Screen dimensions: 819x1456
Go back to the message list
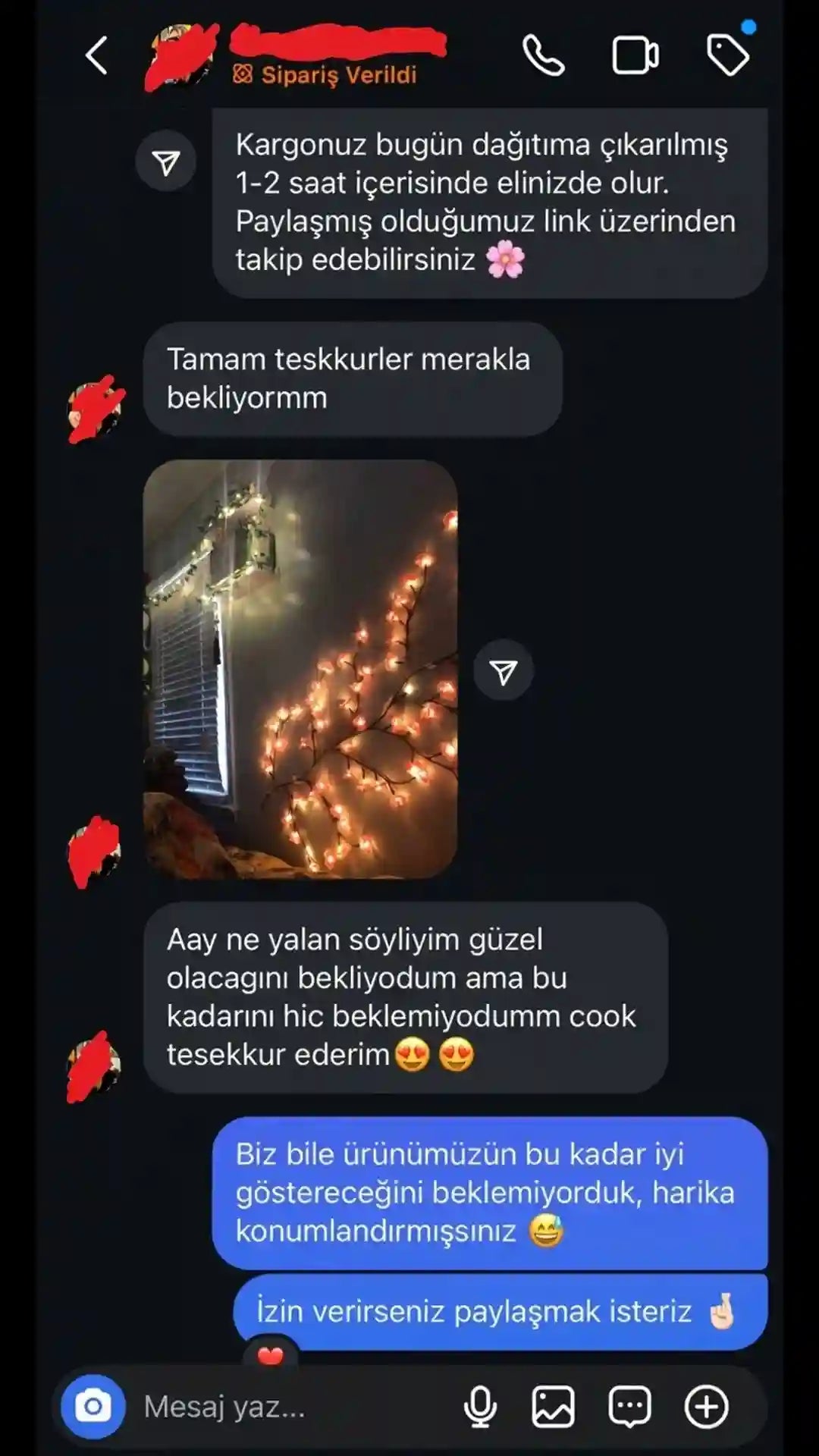(96, 55)
